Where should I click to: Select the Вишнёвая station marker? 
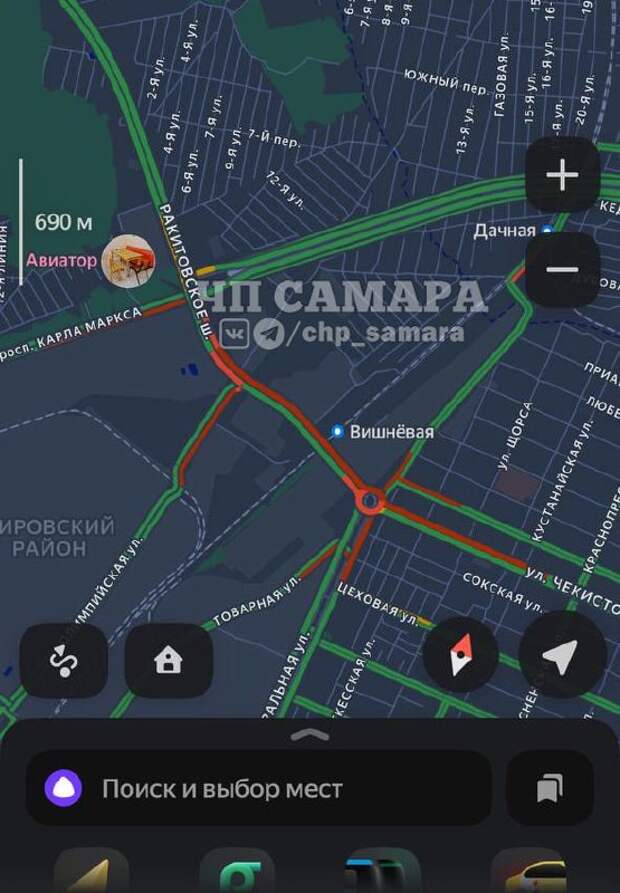(x=338, y=432)
